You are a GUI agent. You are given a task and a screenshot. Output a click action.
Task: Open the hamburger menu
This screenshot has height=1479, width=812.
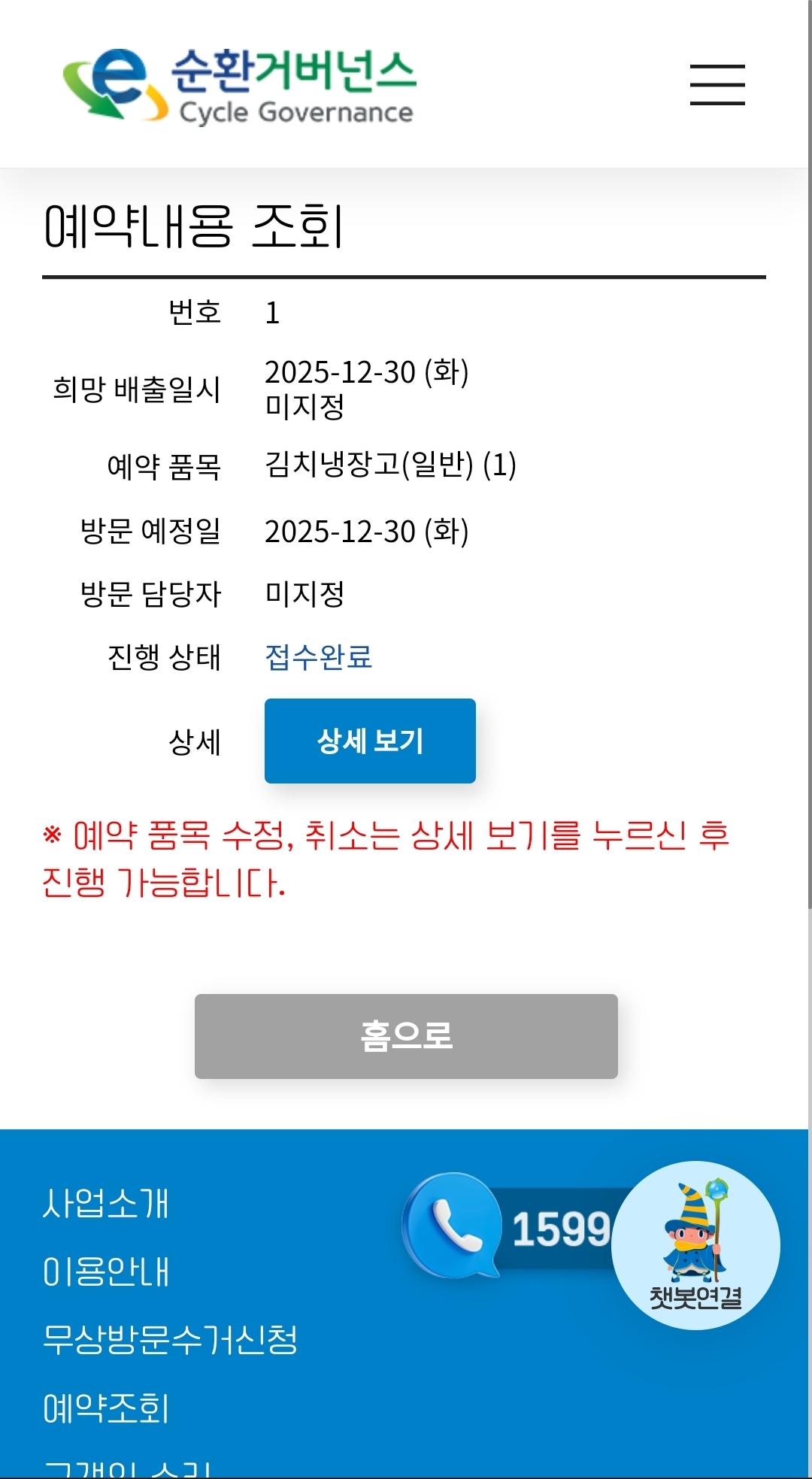[717, 85]
